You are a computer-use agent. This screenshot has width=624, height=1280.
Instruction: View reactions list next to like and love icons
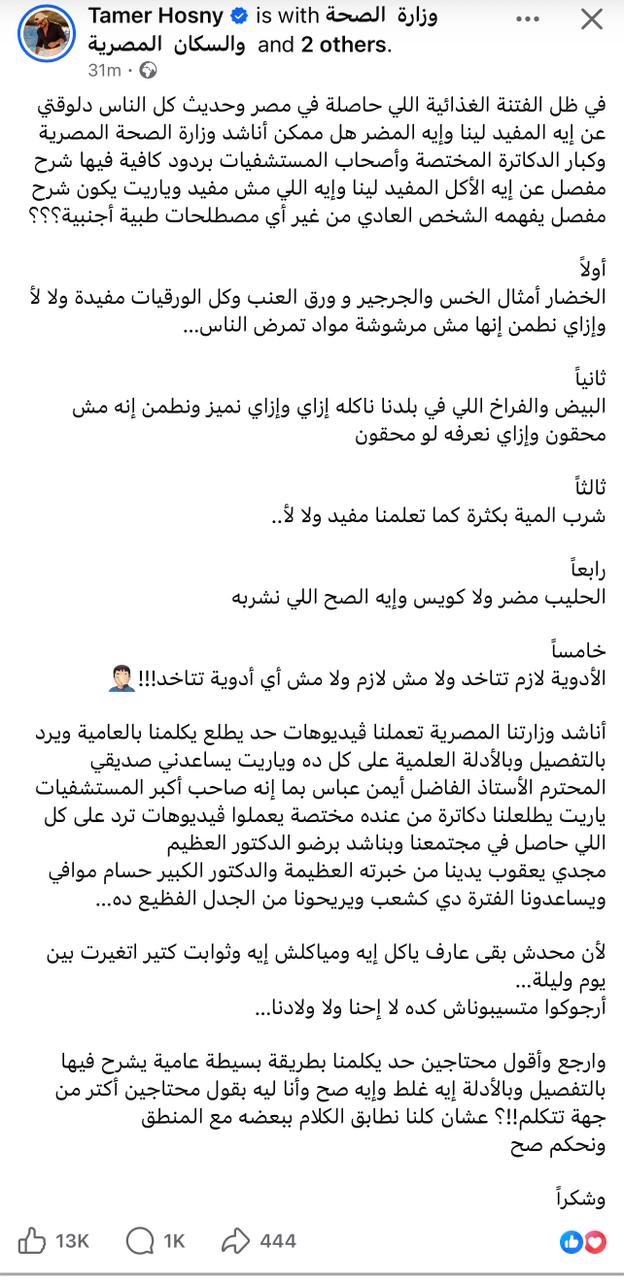coord(584,1241)
